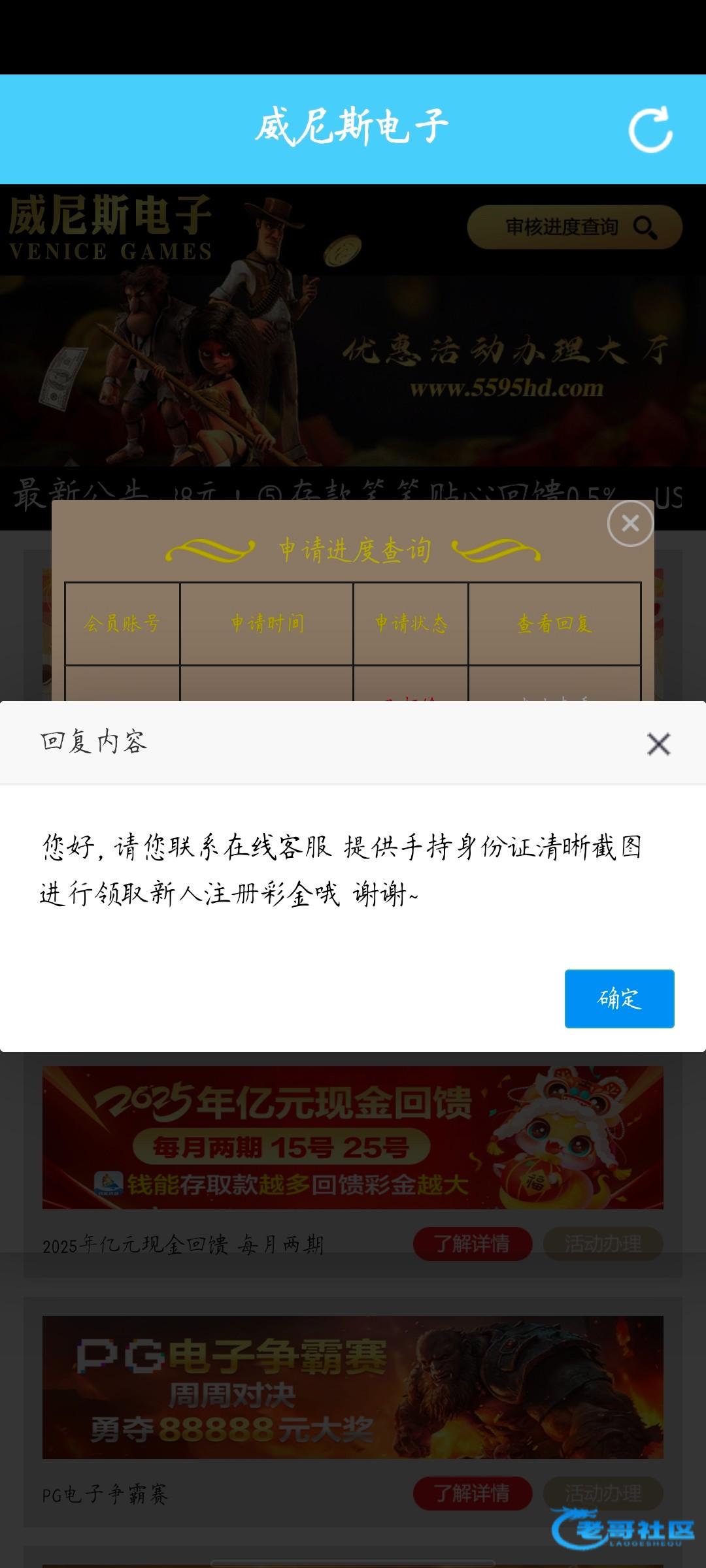Refresh the page via reload icon
Image resolution: width=706 pixels, height=1568 pixels.
point(650,129)
